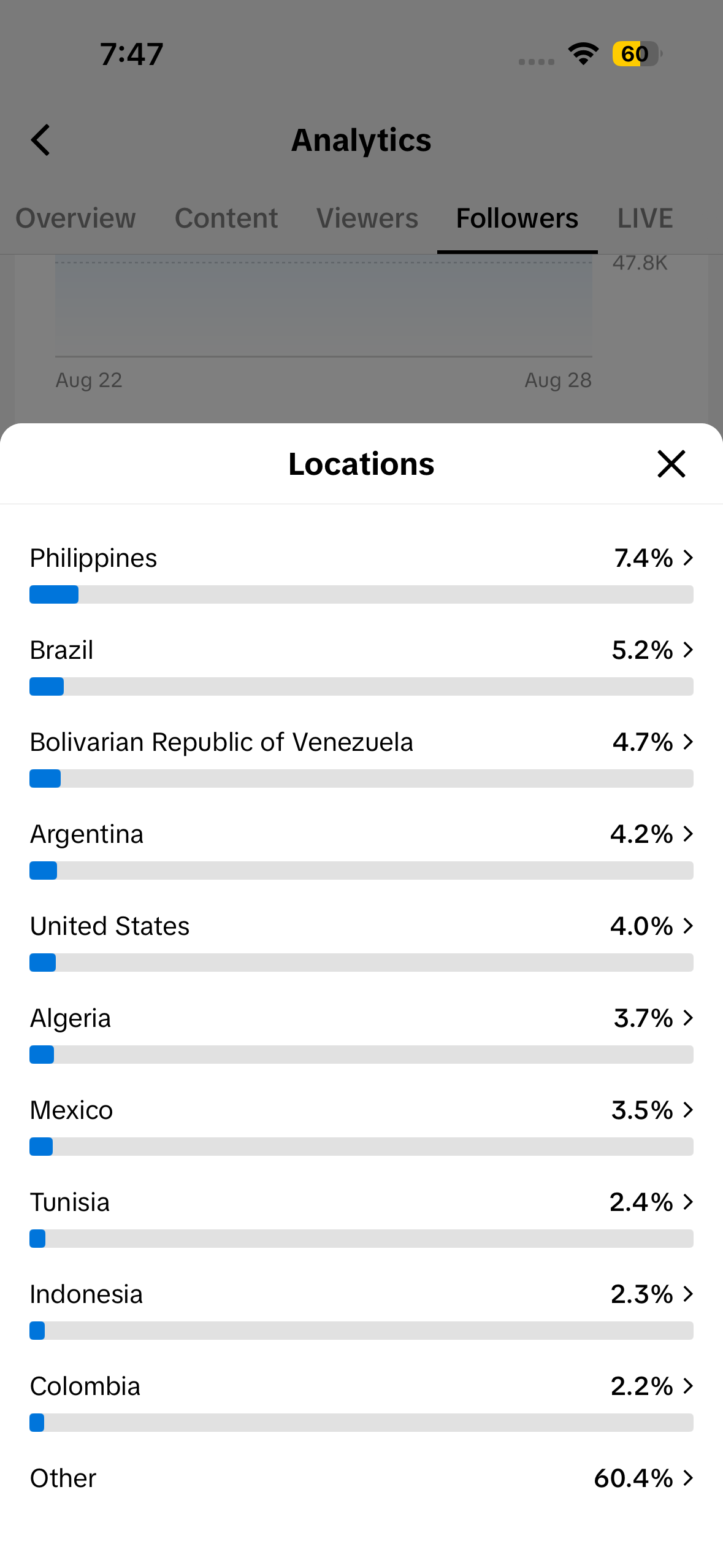The height and width of the screenshot is (1568, 723).
Task: Switch to the Content tab
Action: 226,218
